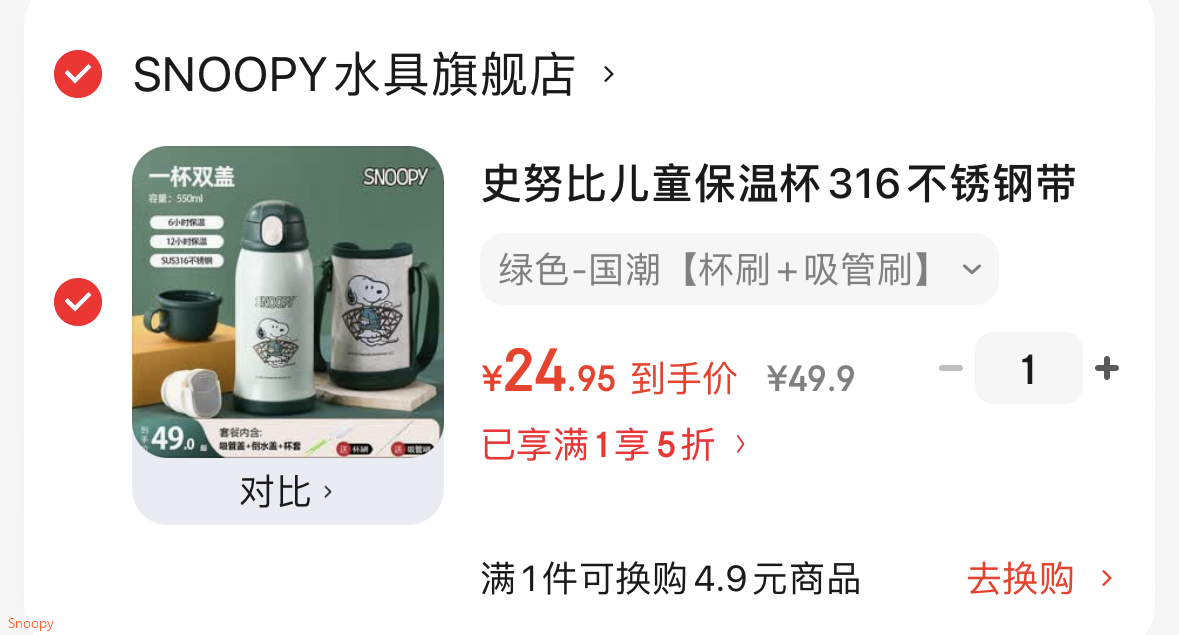The height and width of the screenshot is (635, 1179).
Task: Open the SNOOPY水具旗舰店 store page
Action: pyautogui.click(x=355, y=75)
